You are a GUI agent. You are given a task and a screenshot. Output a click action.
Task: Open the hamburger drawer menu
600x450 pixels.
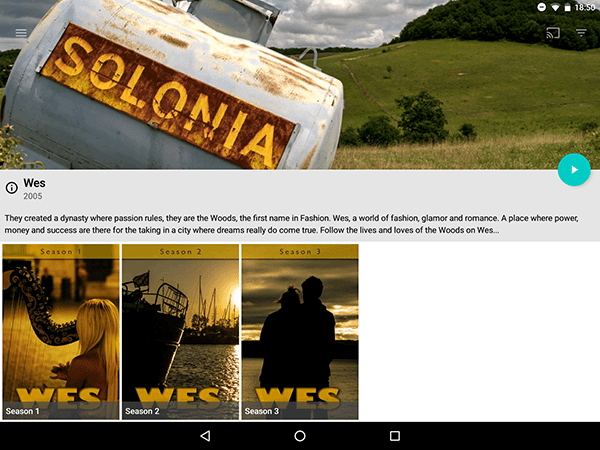(x=21, y=33)
